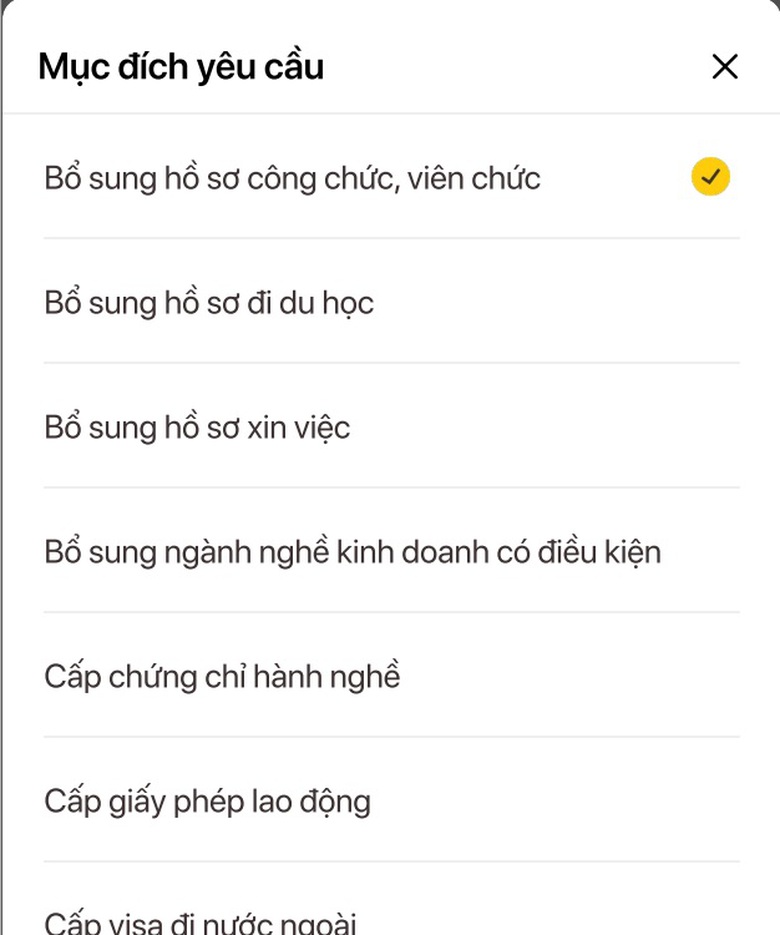The image size is (780, 935).
Task: Click the job application dossier option
Action: tap(196, 427)
